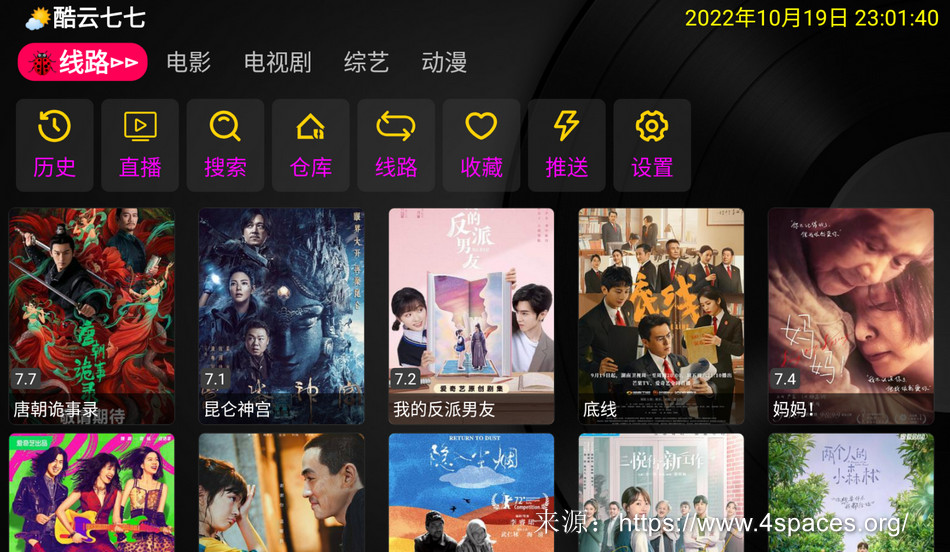Select the 线路 tab at top

[x=83, y=63]
